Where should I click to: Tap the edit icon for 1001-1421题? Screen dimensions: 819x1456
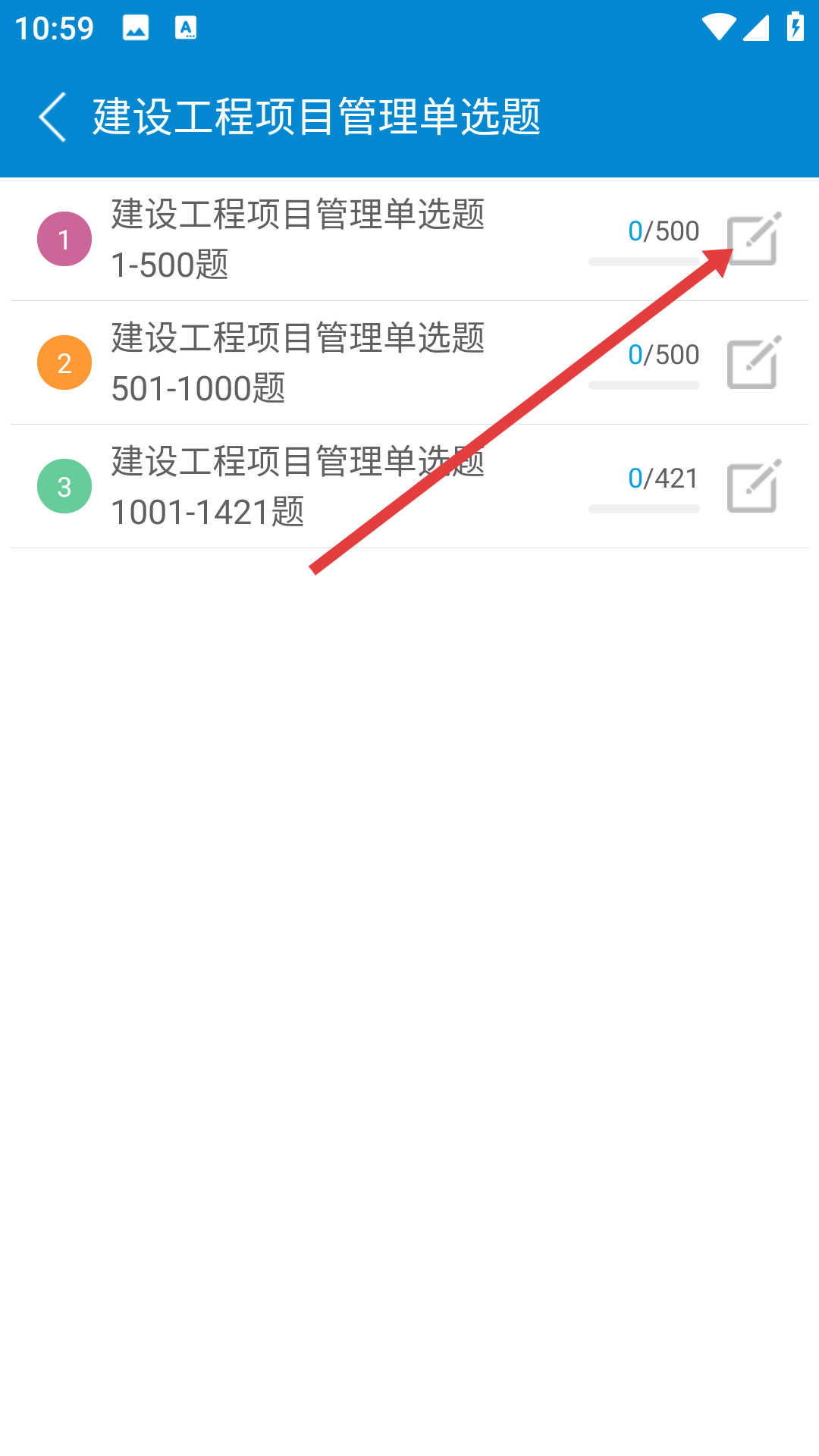tap(753, 486)
